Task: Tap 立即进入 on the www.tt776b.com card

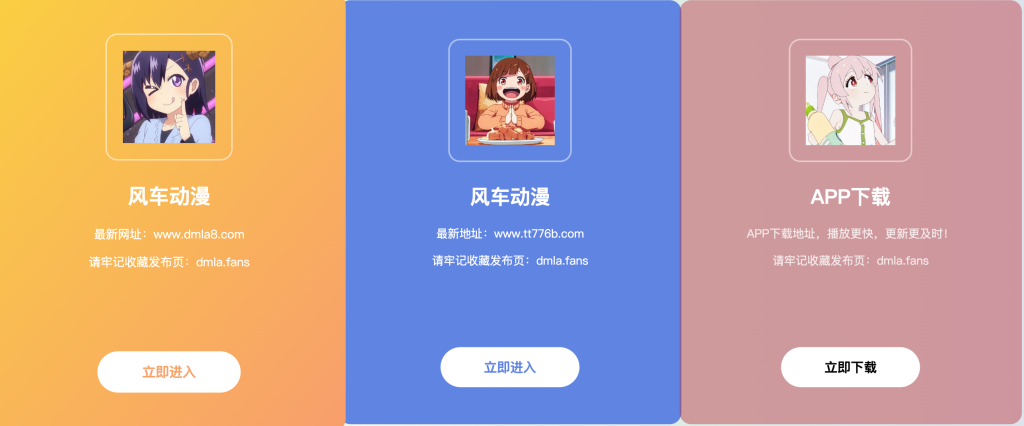Action: click(x=510, y=367)
